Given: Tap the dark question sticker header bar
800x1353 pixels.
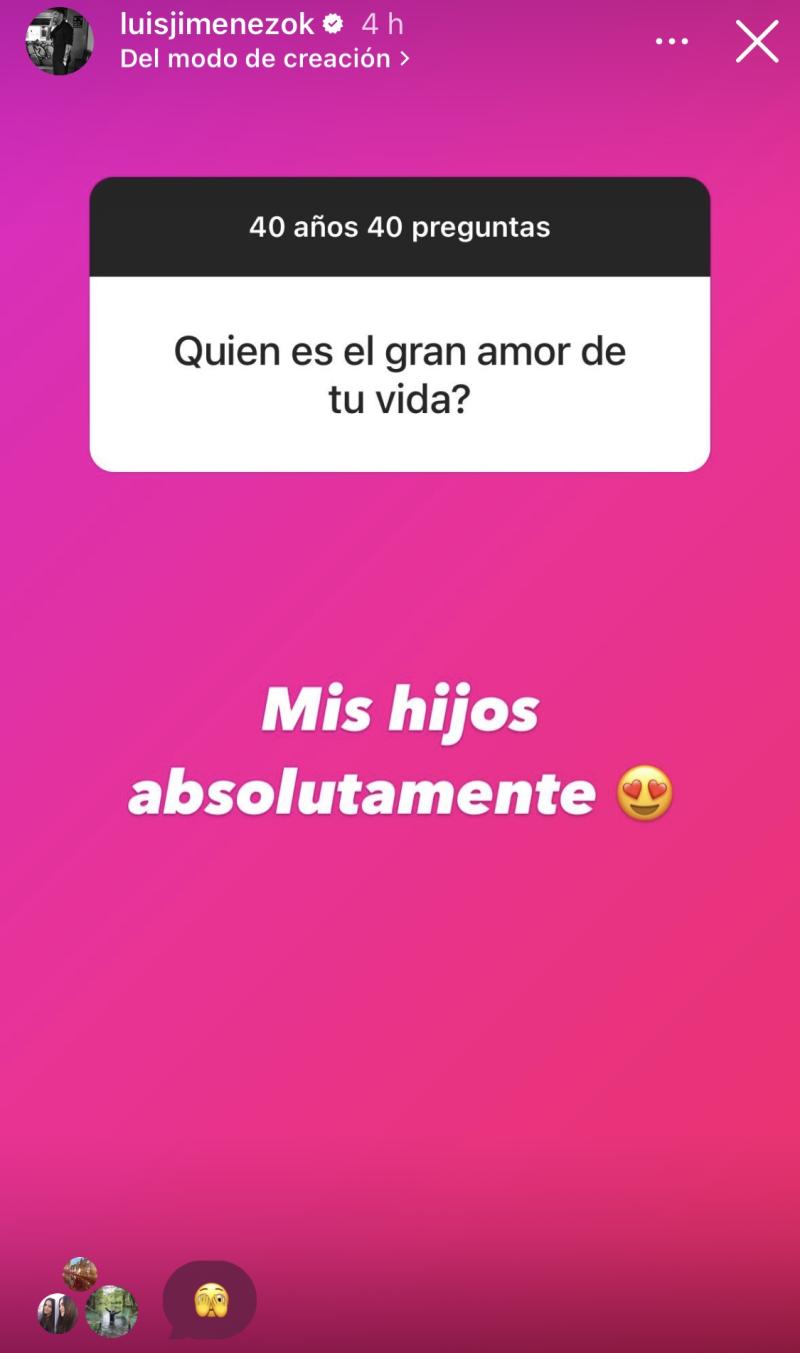Looking at the screenshot, I should pos(400,227).
